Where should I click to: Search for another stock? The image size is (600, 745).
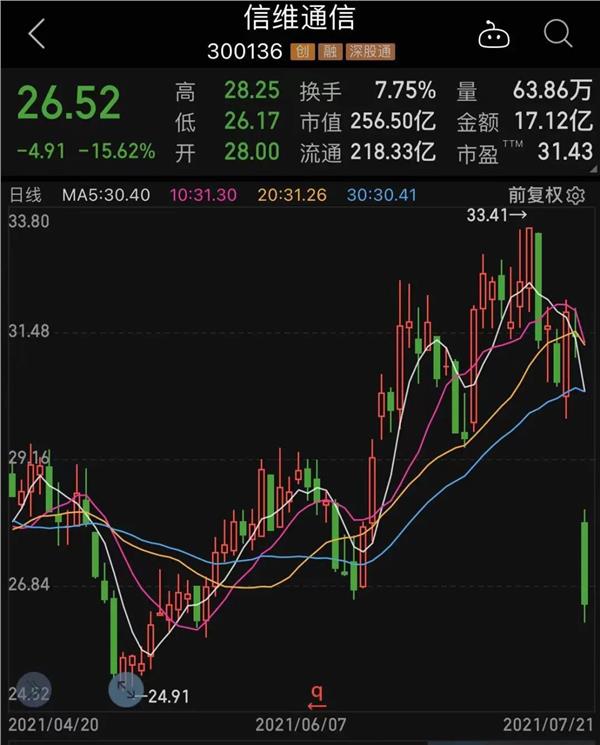pos(557,34)
